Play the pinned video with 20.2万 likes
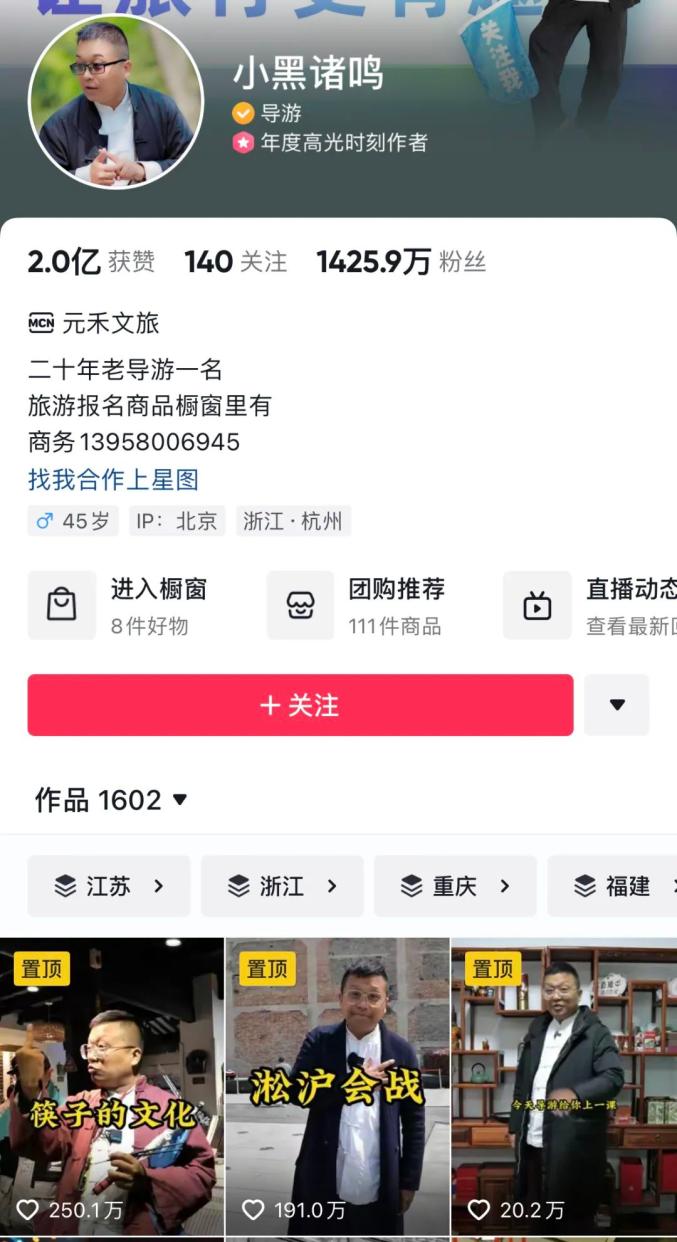Viewport: 677px width, 1242px height. tap(564, 1087)
